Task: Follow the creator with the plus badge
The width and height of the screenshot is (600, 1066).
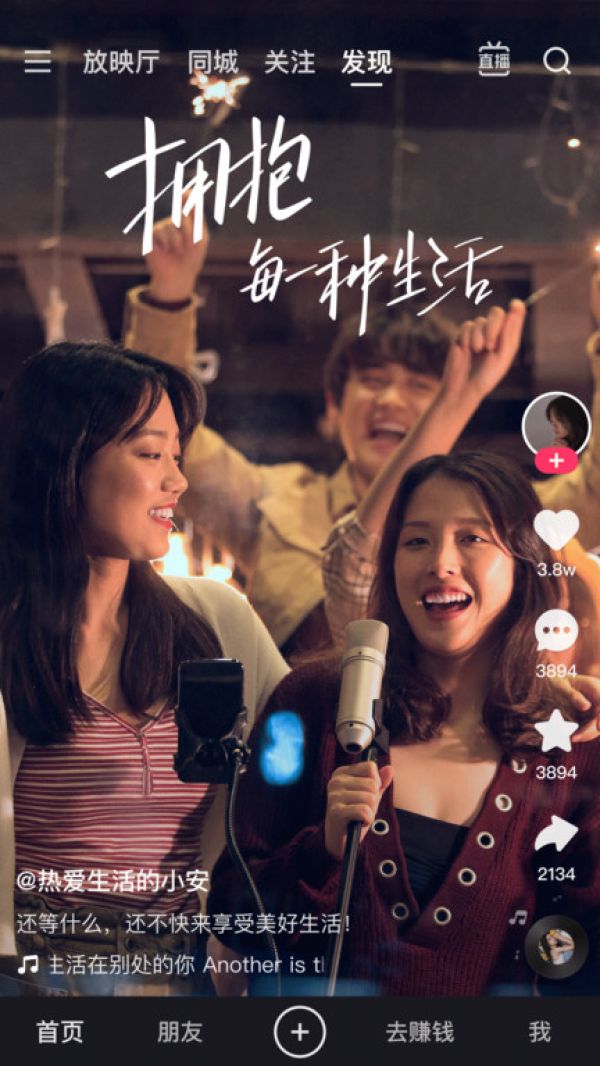Action: pyautogui.click(x=556, y=462)
